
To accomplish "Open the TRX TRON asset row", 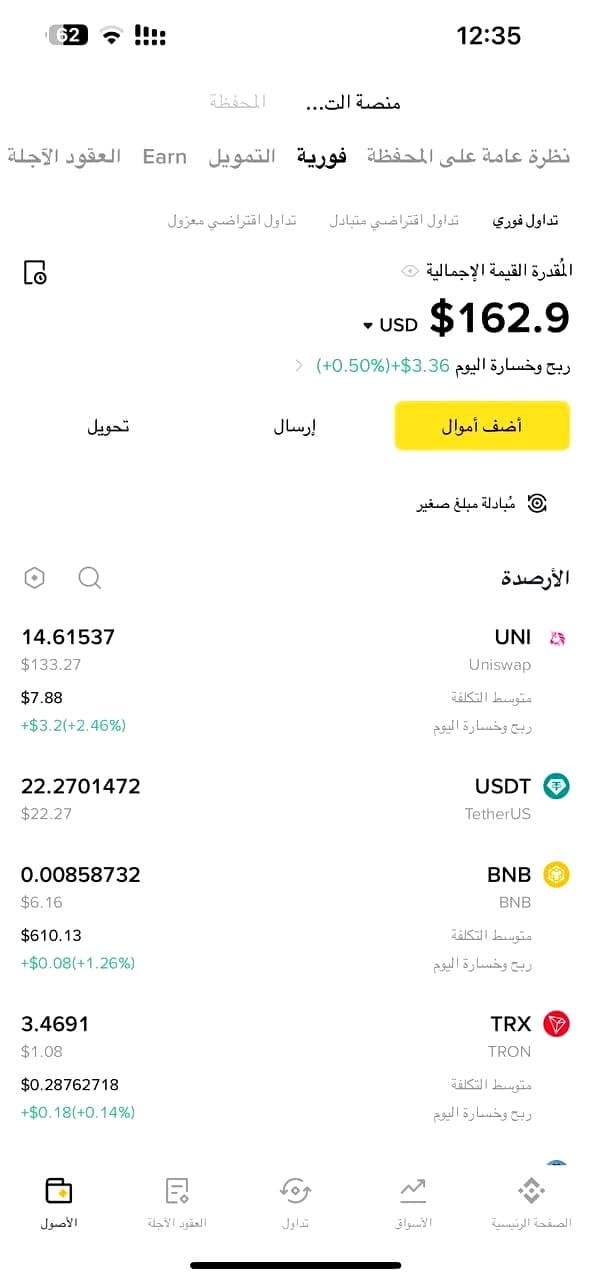I will 295,1067.
